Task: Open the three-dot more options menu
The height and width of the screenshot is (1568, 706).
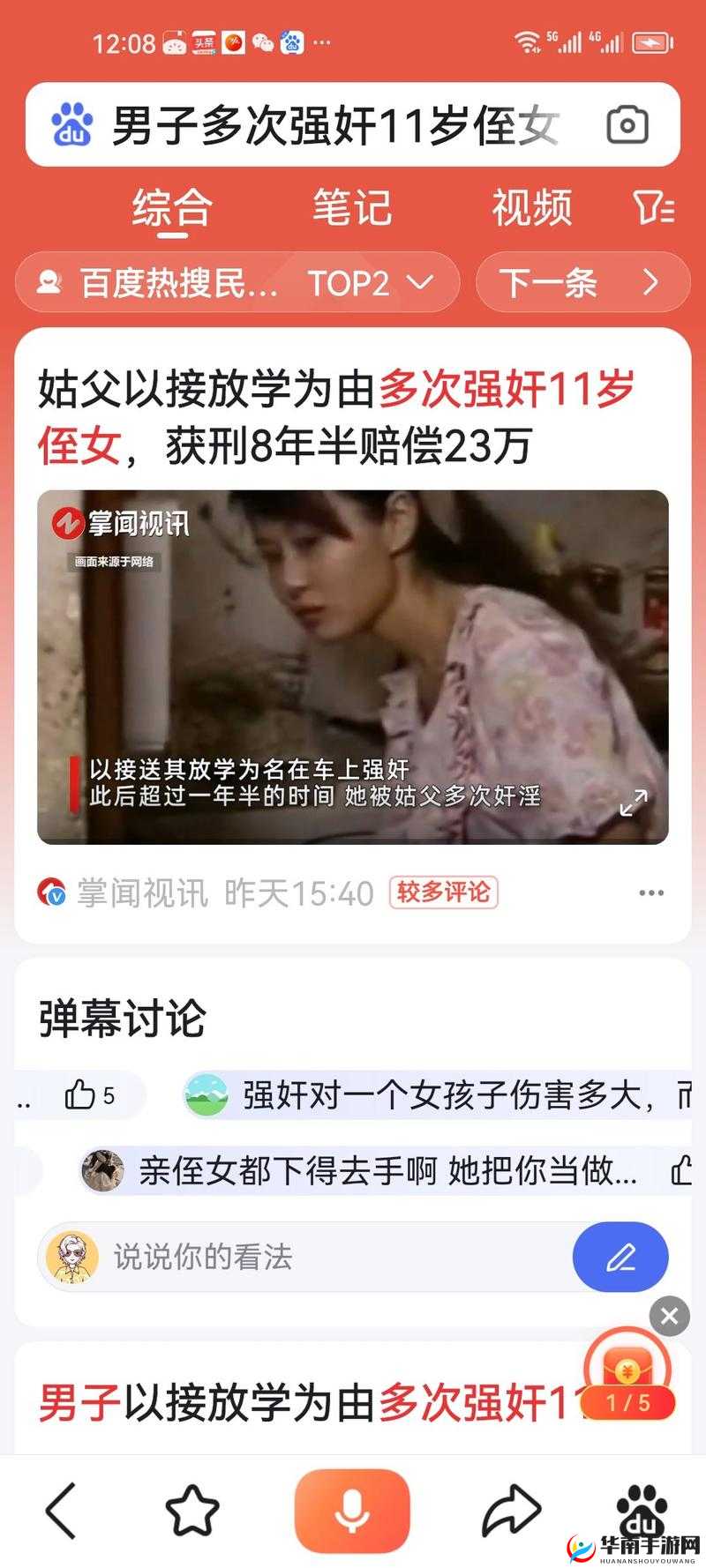Action: [x=651, y=892]
